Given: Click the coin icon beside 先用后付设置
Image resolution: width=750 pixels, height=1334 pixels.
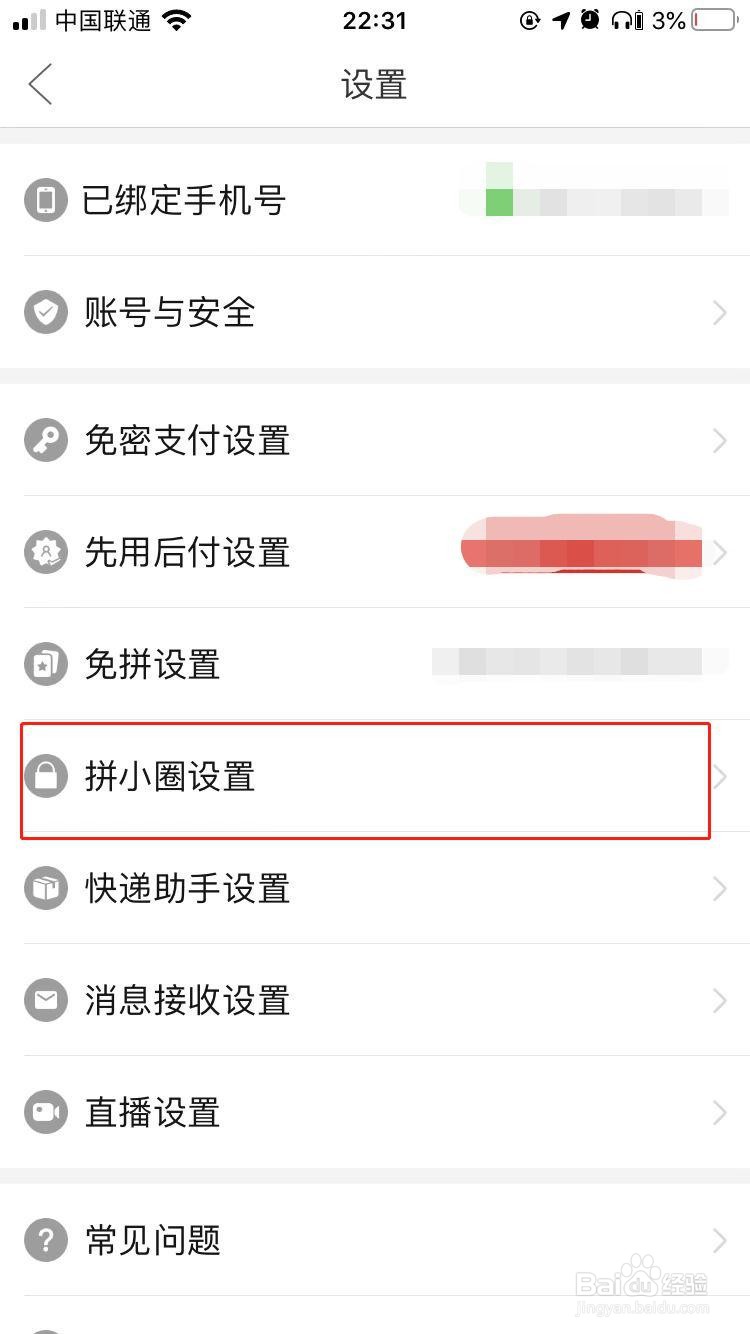Looking at the screenshot, I should [45, 552].
